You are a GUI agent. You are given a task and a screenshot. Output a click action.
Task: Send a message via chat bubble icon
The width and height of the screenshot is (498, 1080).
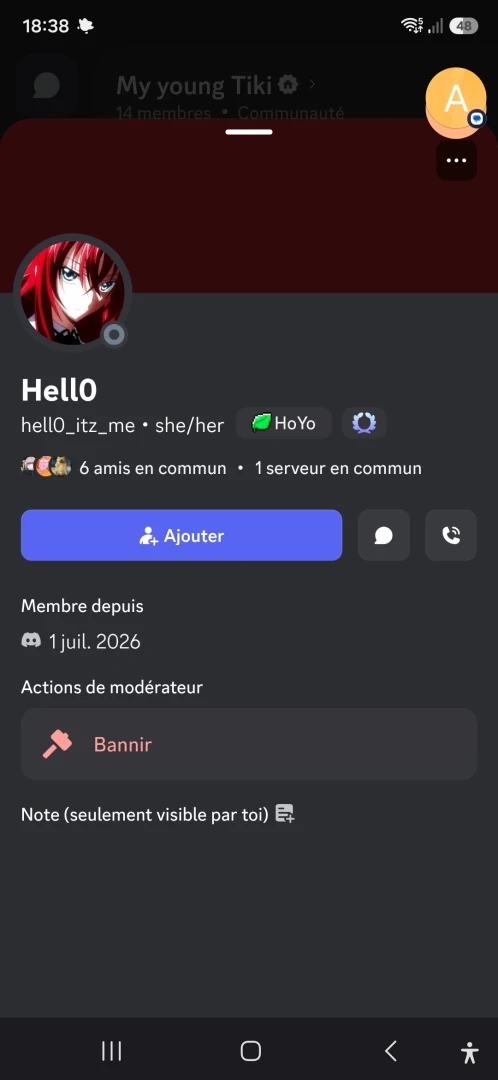click(x=384, y=535)
